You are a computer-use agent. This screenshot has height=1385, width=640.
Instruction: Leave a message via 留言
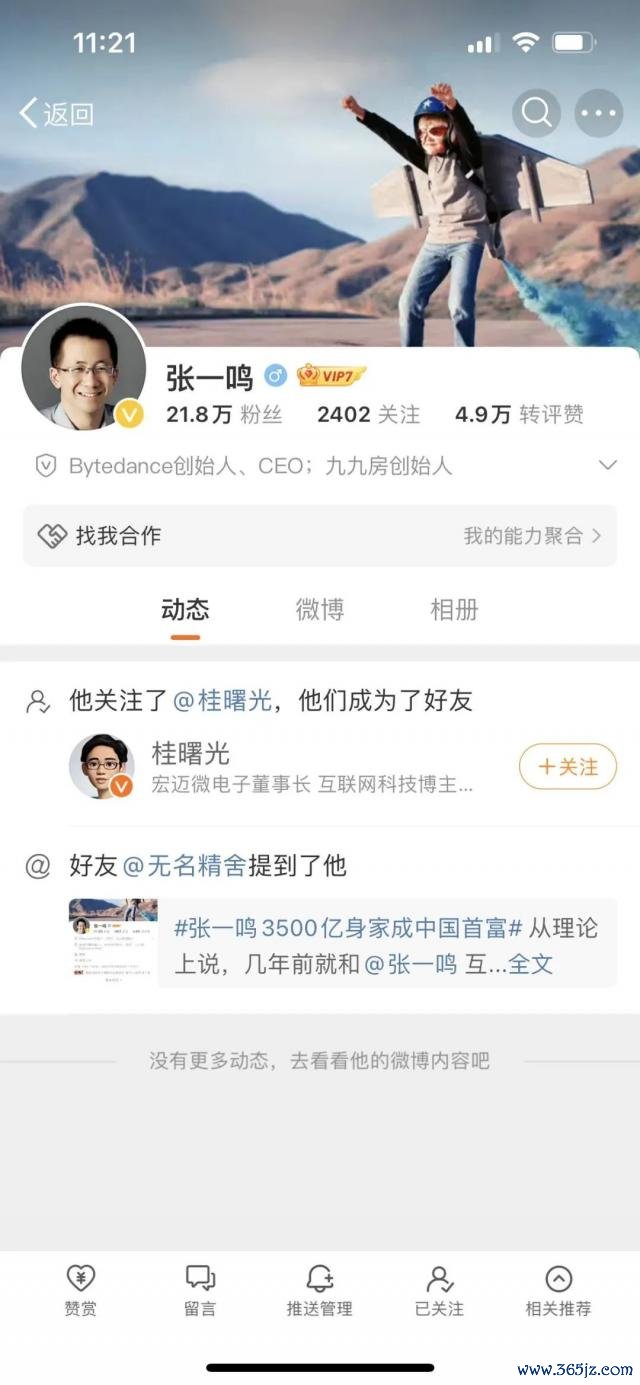(200, 1289)
